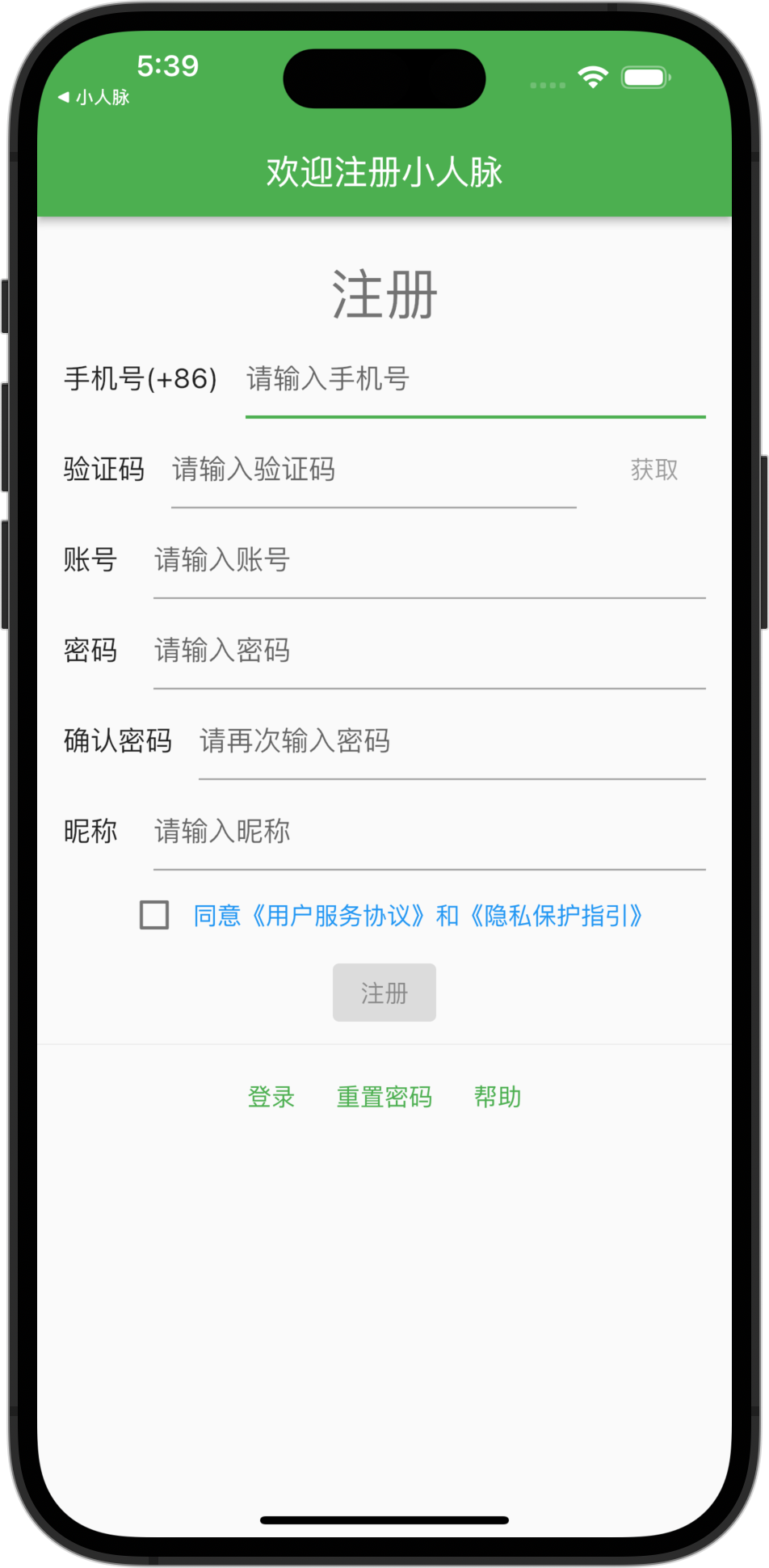769x1568 pixels.
Task: Tap the 注册 register button
Action: pos(384,993)
